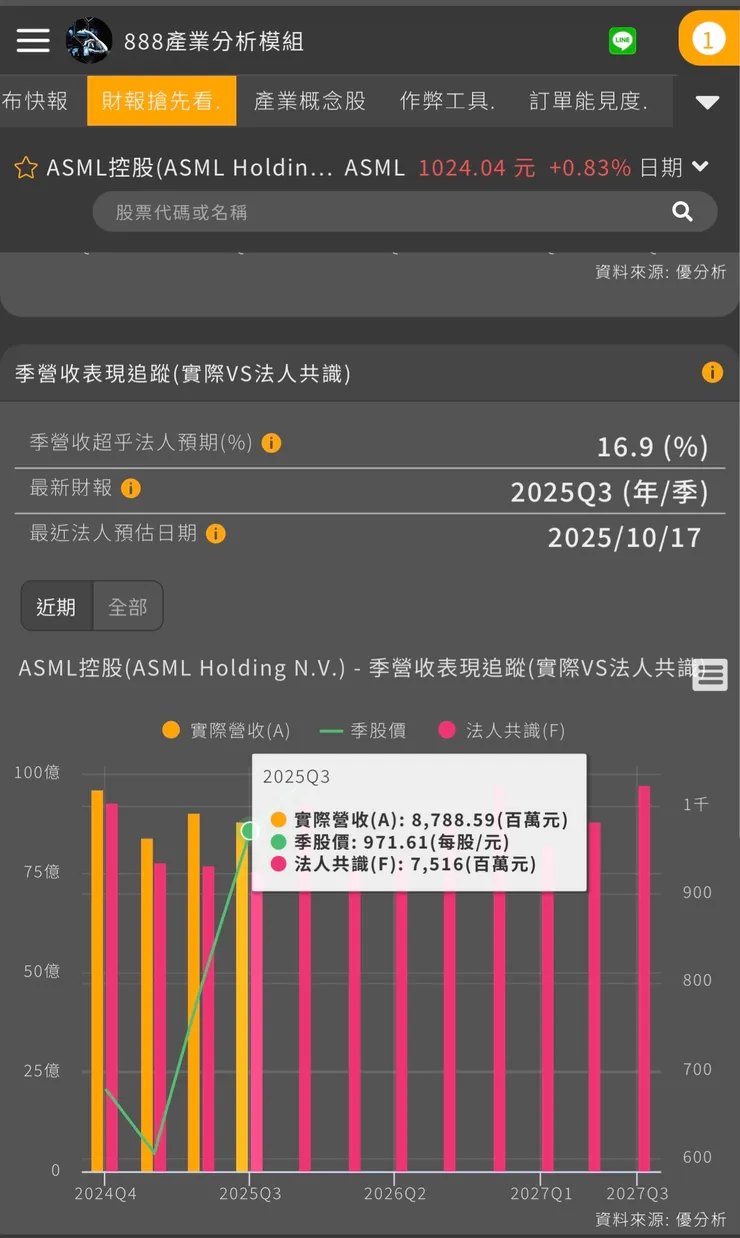Toggle the star favorite beside ASML控股
The width and height of the screenshot is (740, 1238).
point(25,167)
